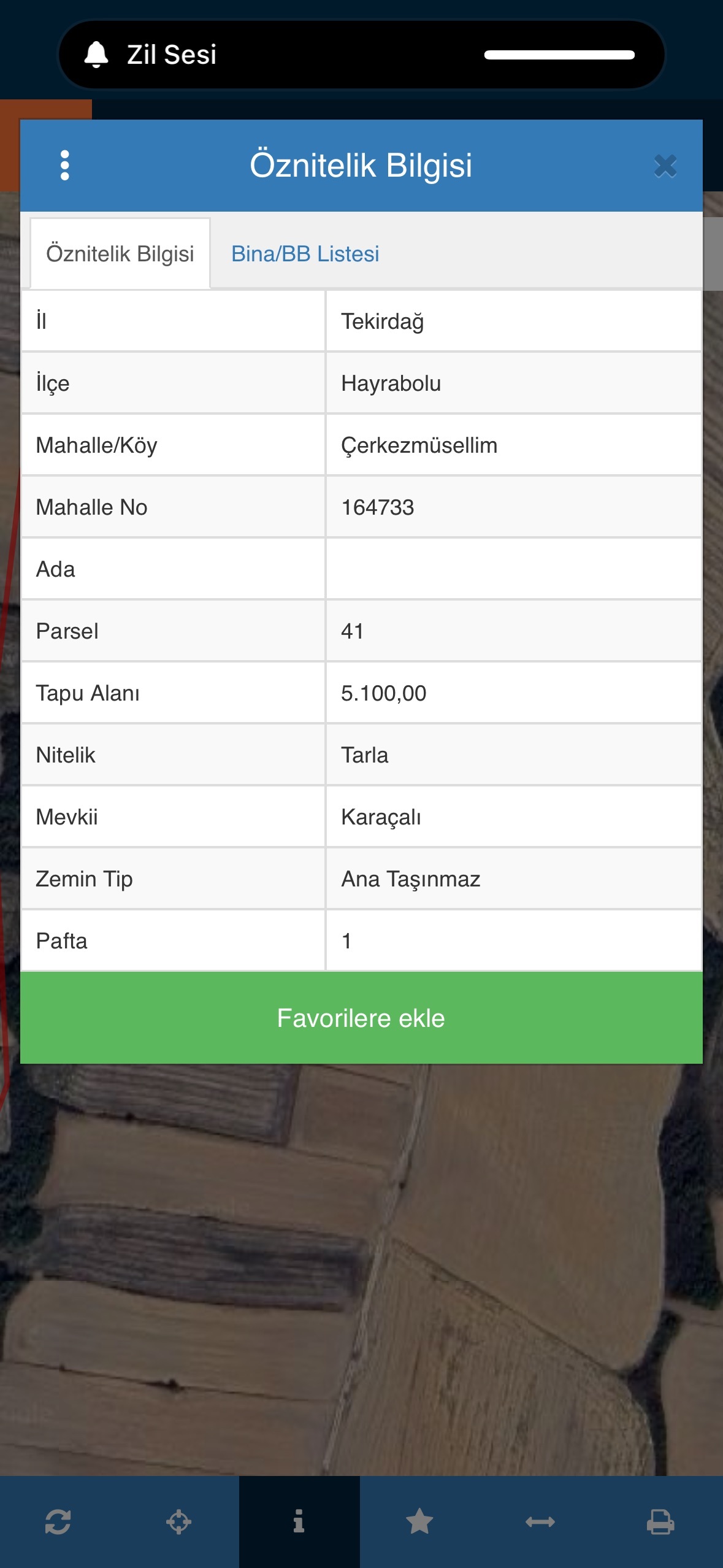Tap the crosshair location icon

(x=178, y=1522)
